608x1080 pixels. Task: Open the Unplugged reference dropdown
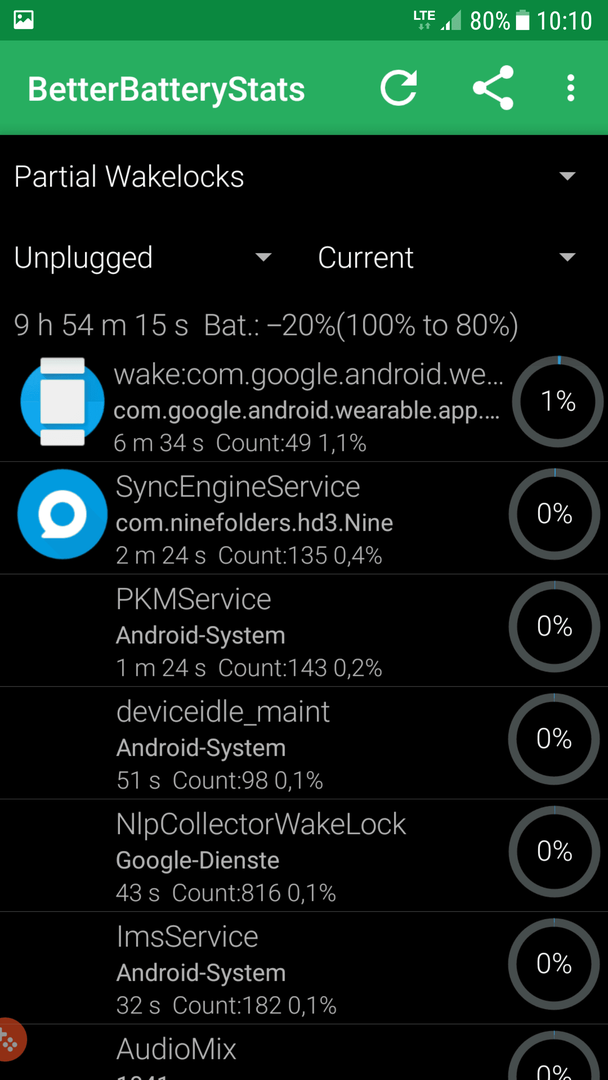tap(143, 258)
